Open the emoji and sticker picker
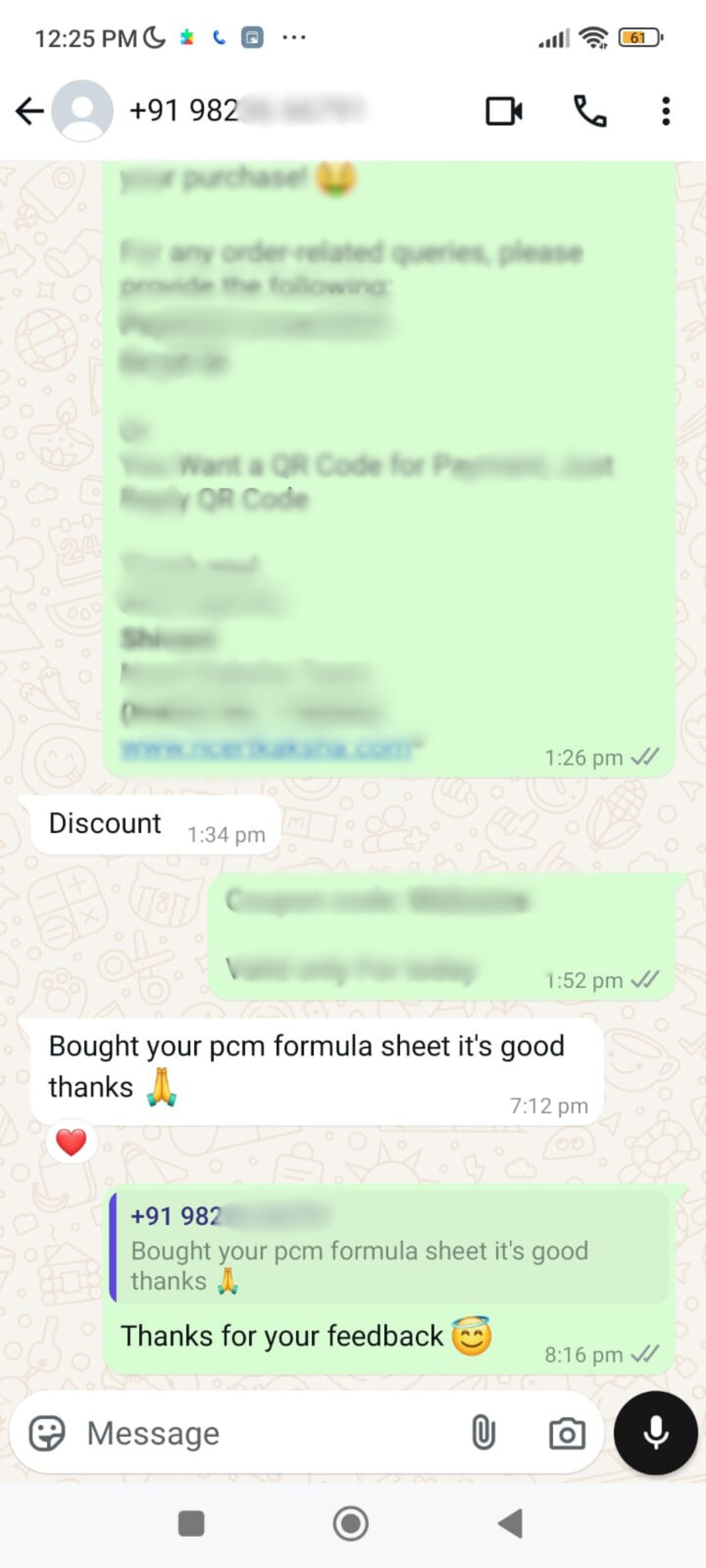 click(x=47, y=1433)
